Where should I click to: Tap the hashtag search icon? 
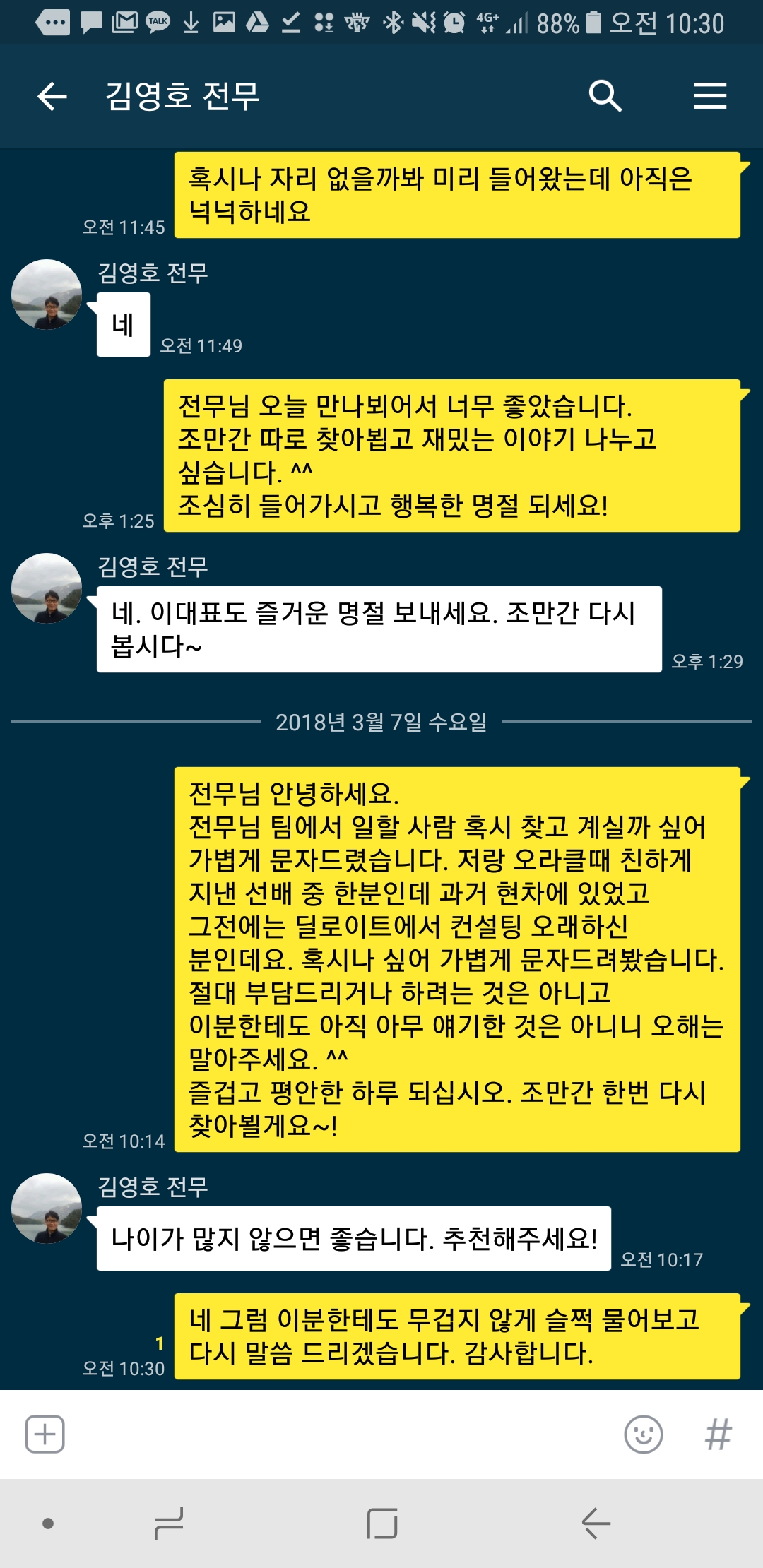coord(718,1435)
